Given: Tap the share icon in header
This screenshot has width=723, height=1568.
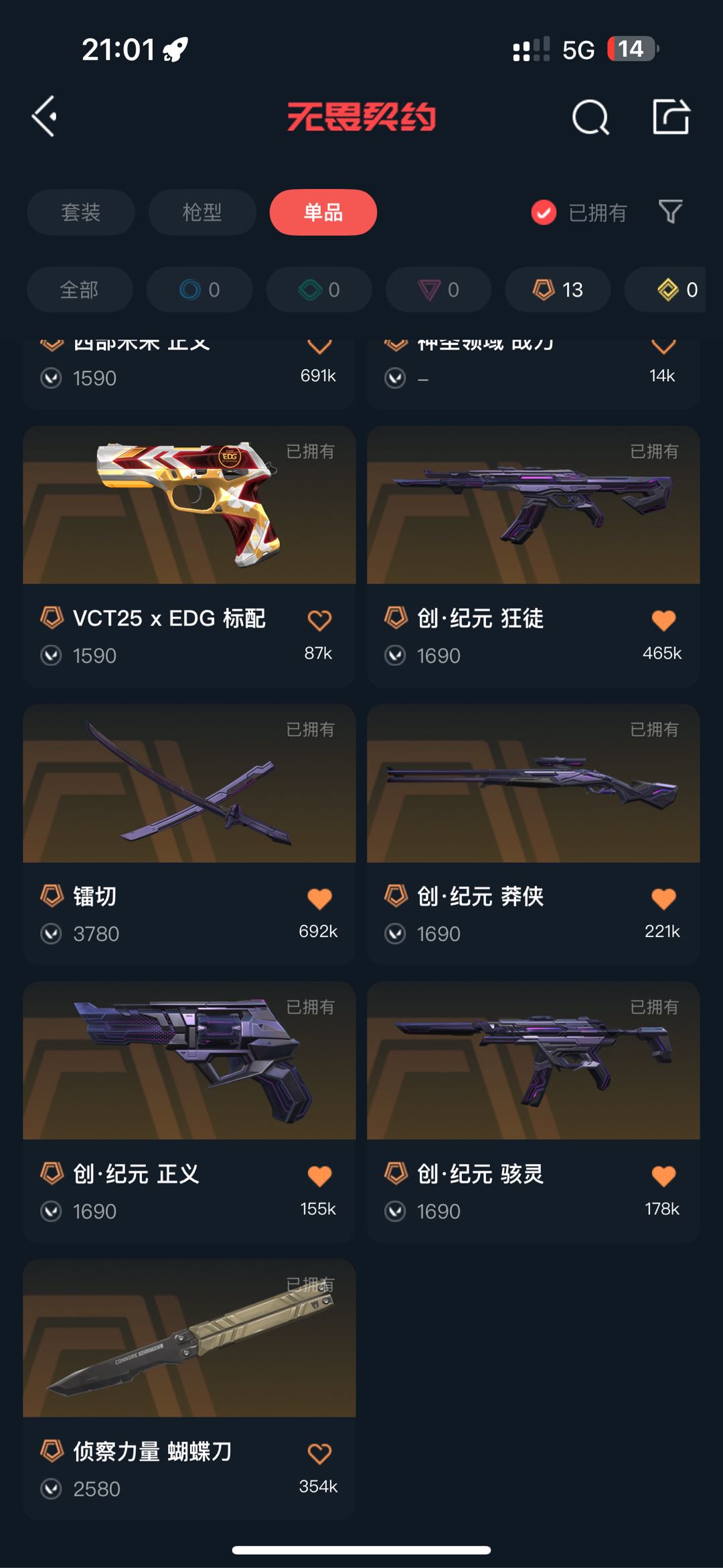Looking at the screenshot, I should tap(671, 117).
